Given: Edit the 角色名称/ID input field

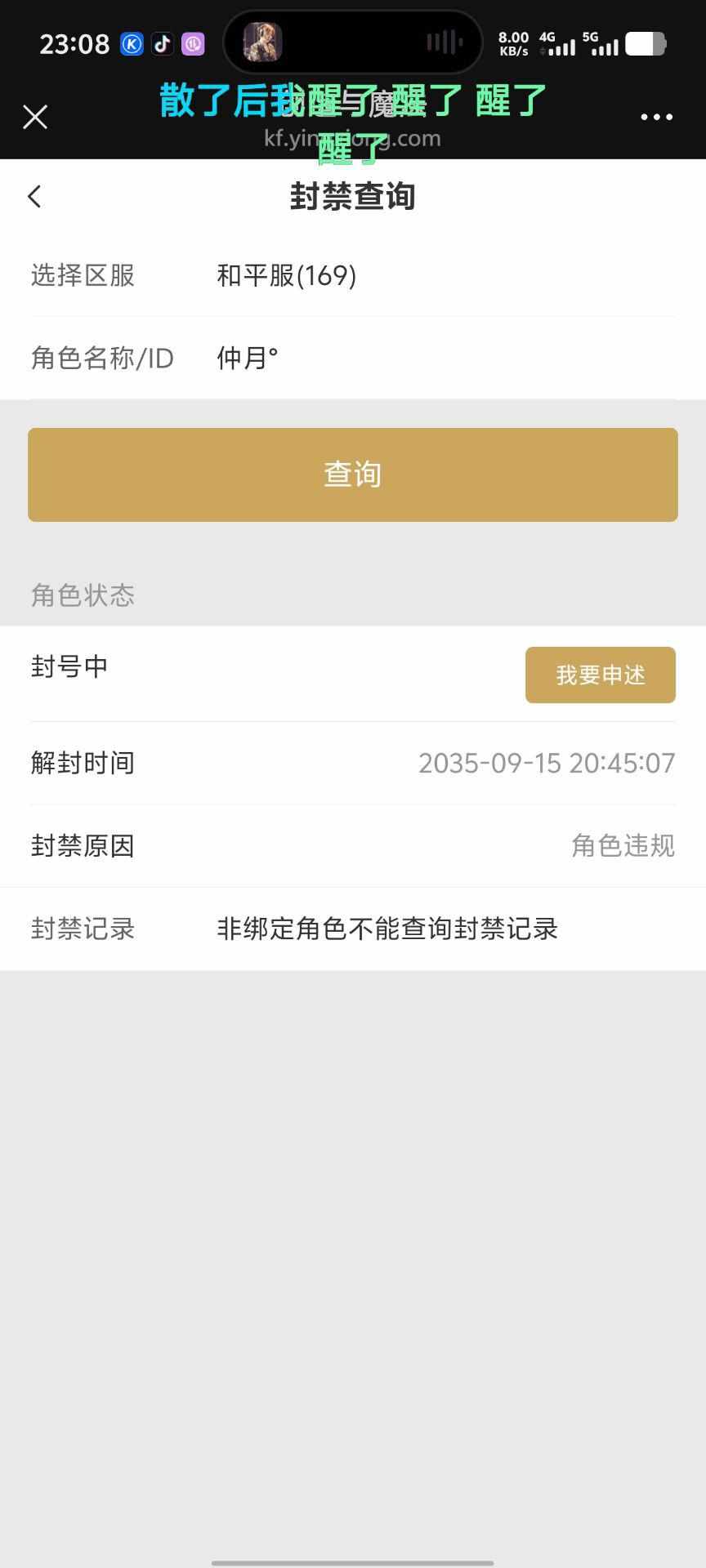Looking at the screenshot, I should click(x=441, y=358).
